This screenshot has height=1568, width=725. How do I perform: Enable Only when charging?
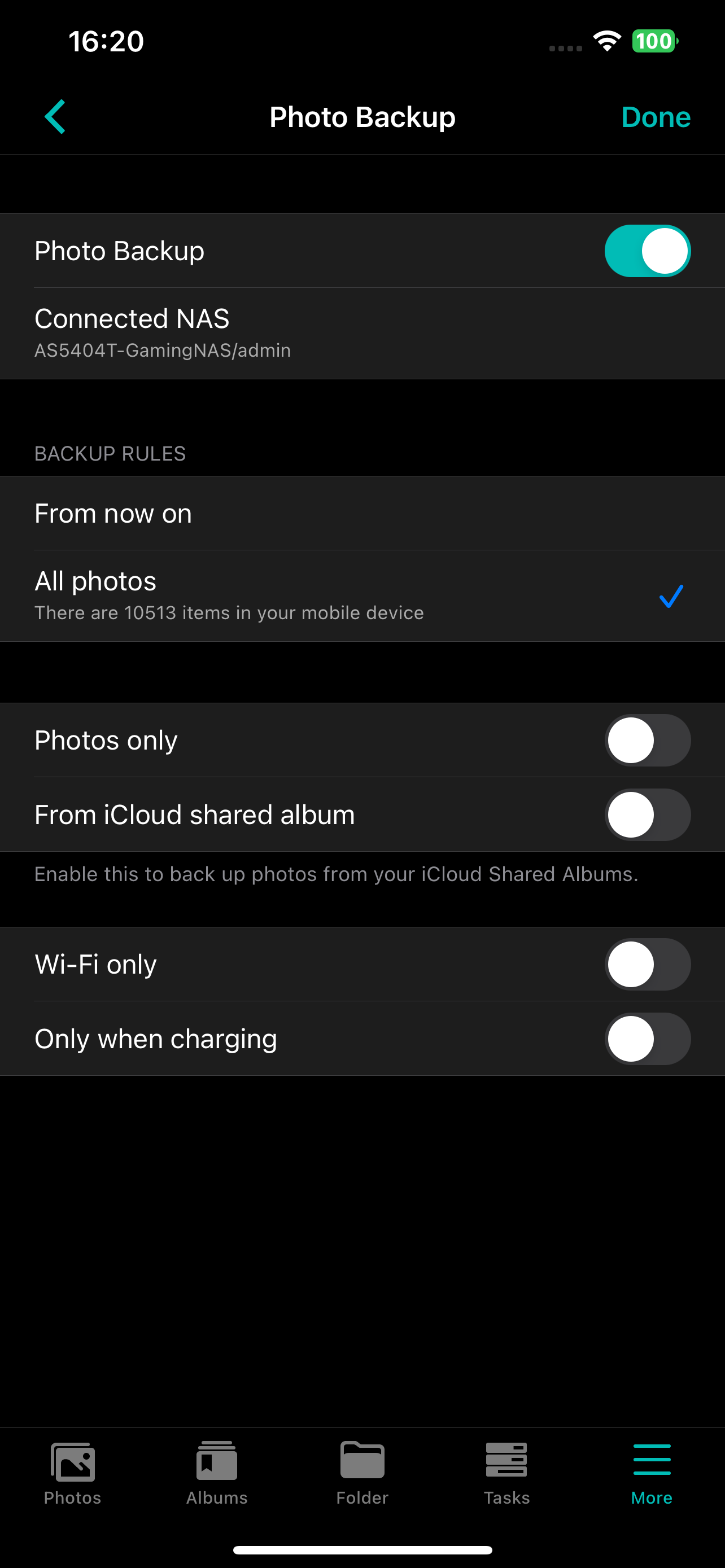pos(647,1039)
